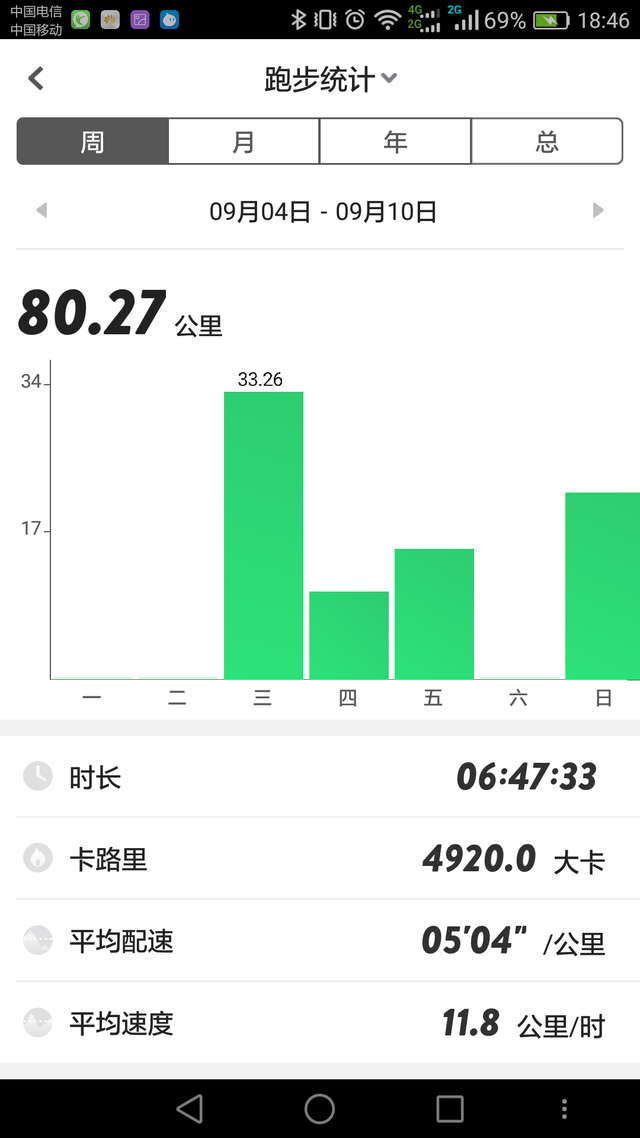The width and height of the screenshot is (640, 1138).
Task: Select the 周 tab
Action: [x=93, y=142]
